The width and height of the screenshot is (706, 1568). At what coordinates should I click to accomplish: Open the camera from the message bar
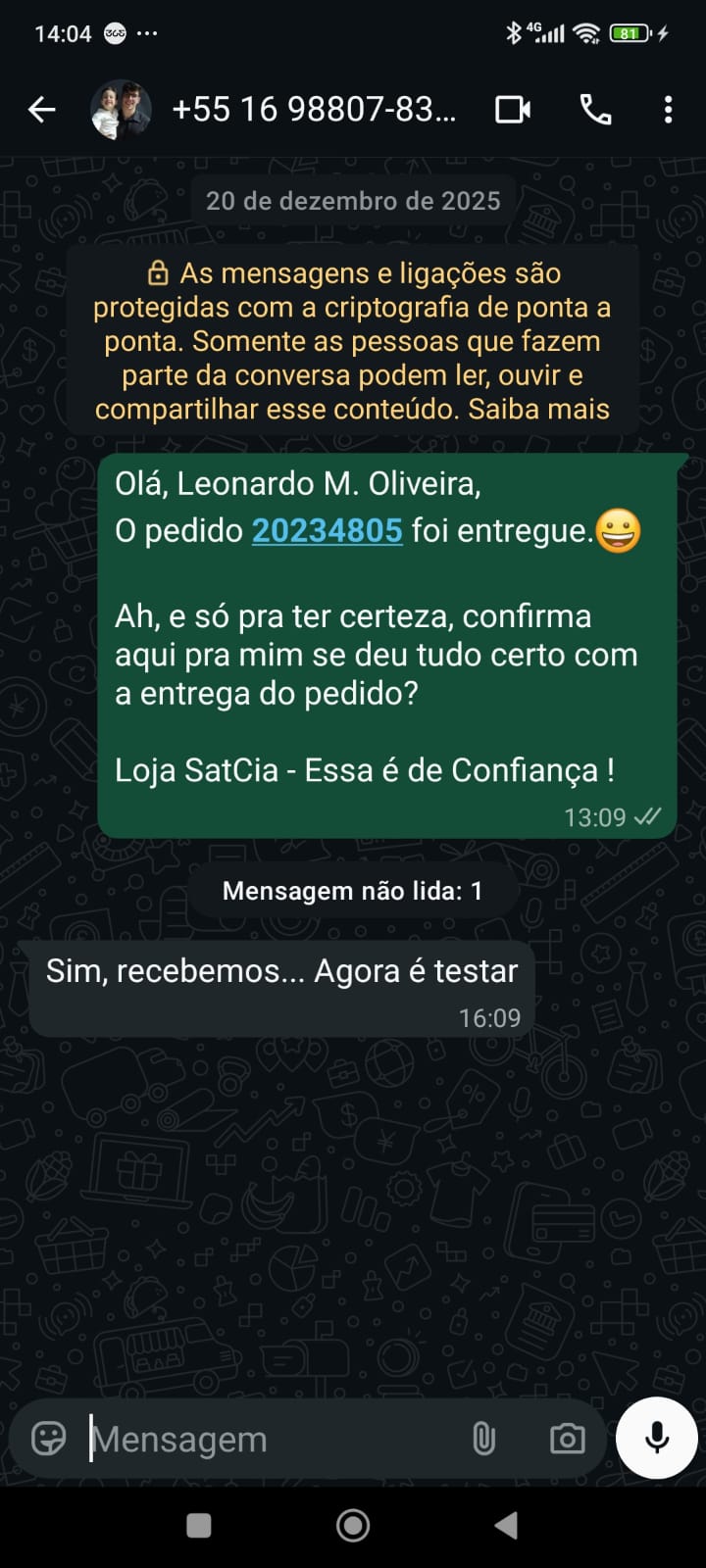pyautogui.click(x=567, y=1439)
